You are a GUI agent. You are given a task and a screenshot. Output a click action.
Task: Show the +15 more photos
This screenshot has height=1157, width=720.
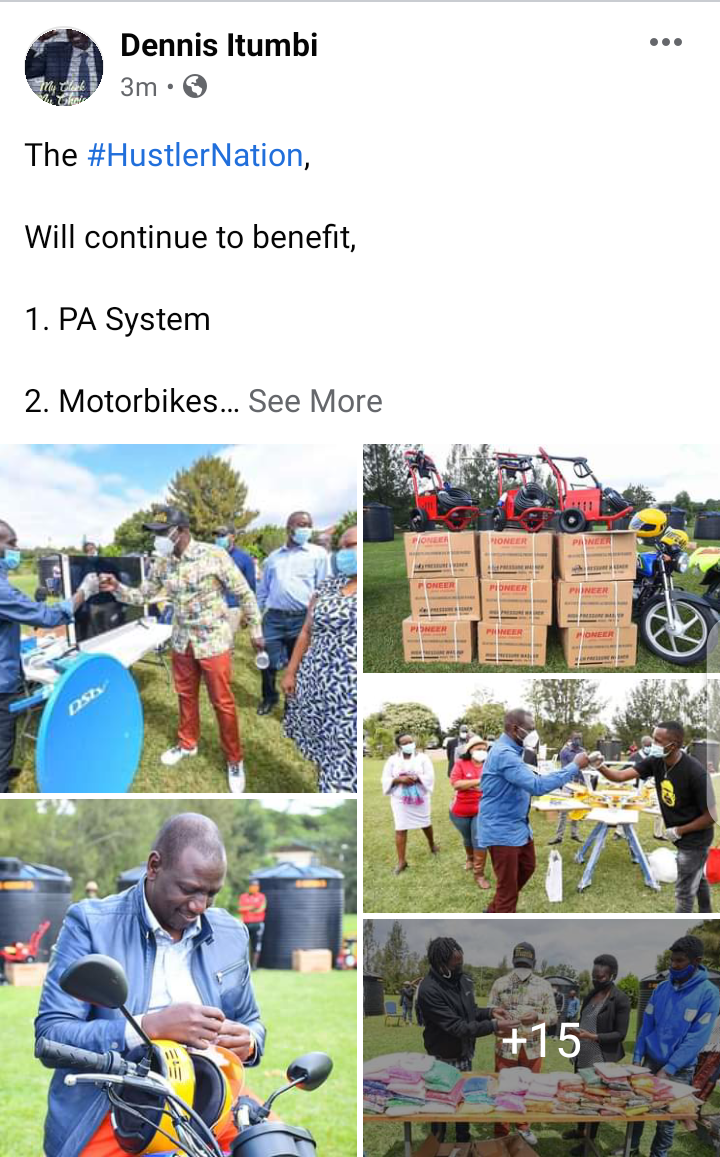541,1038
